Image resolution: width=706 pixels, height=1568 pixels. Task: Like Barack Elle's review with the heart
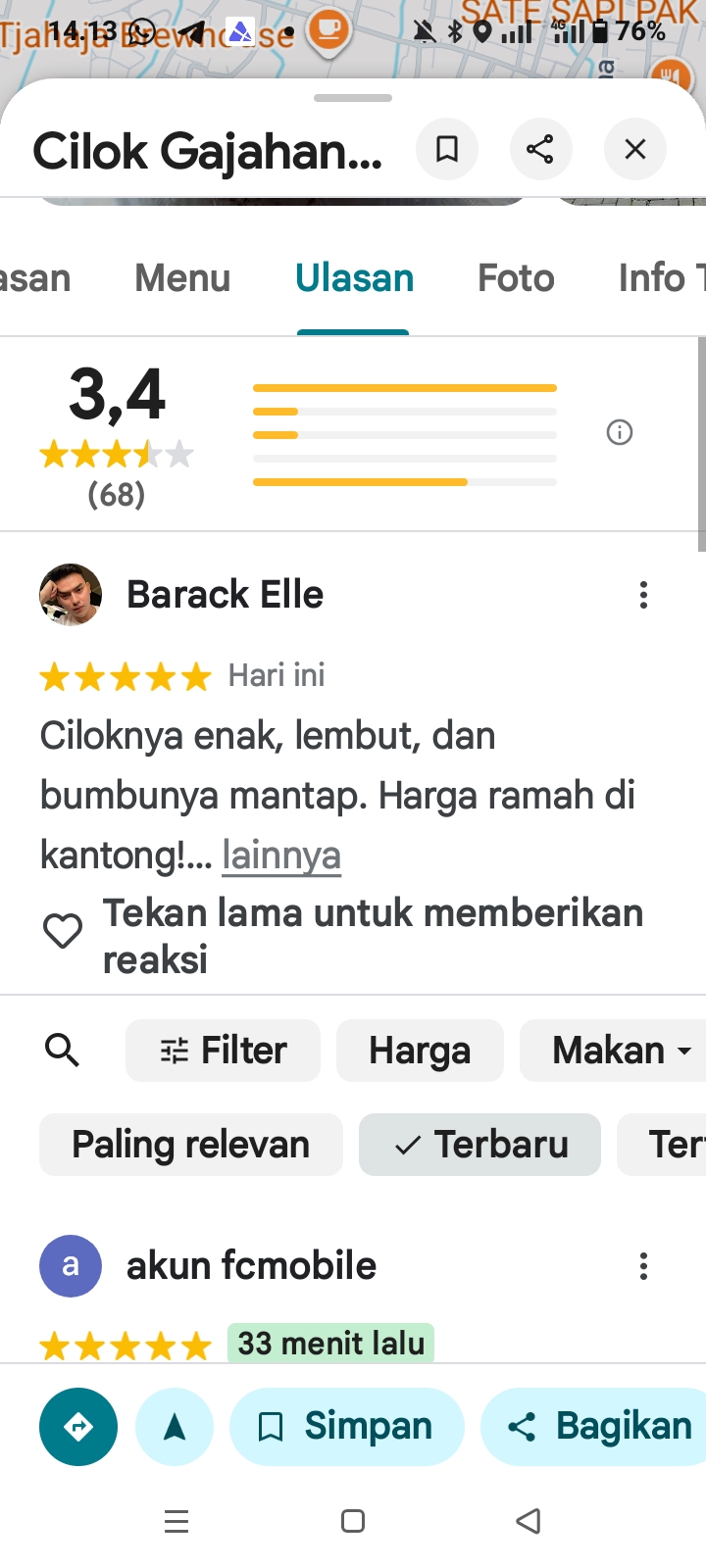point(63,931)
